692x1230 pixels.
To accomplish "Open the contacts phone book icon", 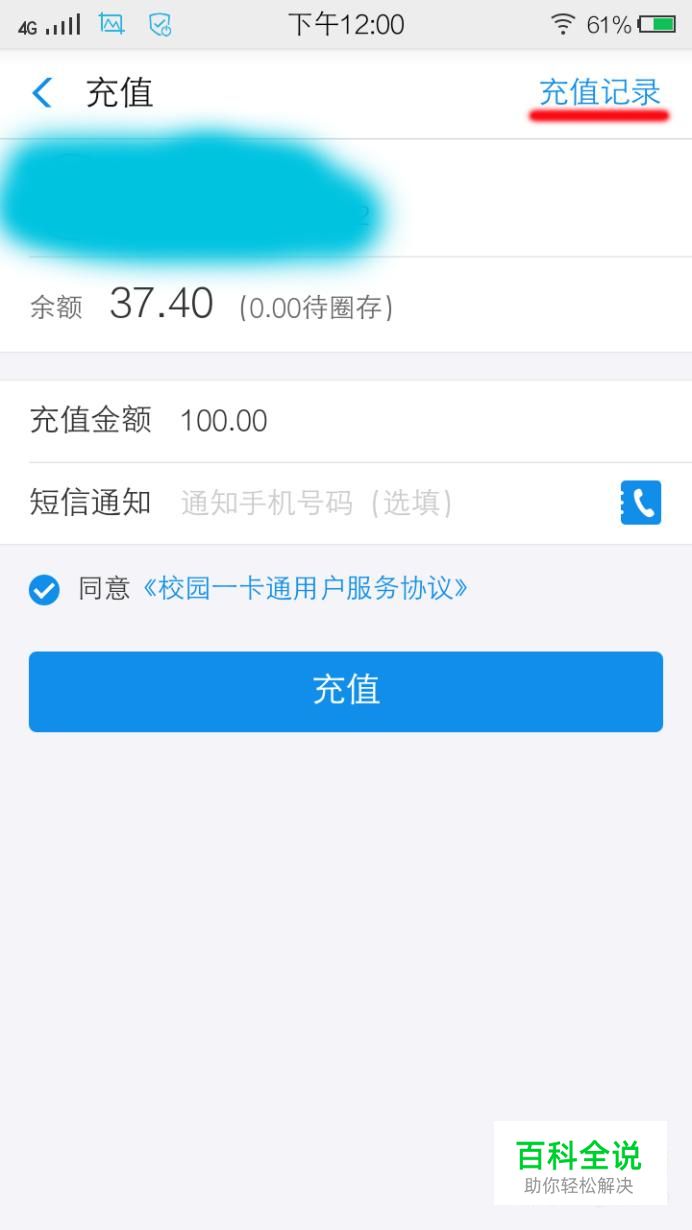I will (641, 503).
